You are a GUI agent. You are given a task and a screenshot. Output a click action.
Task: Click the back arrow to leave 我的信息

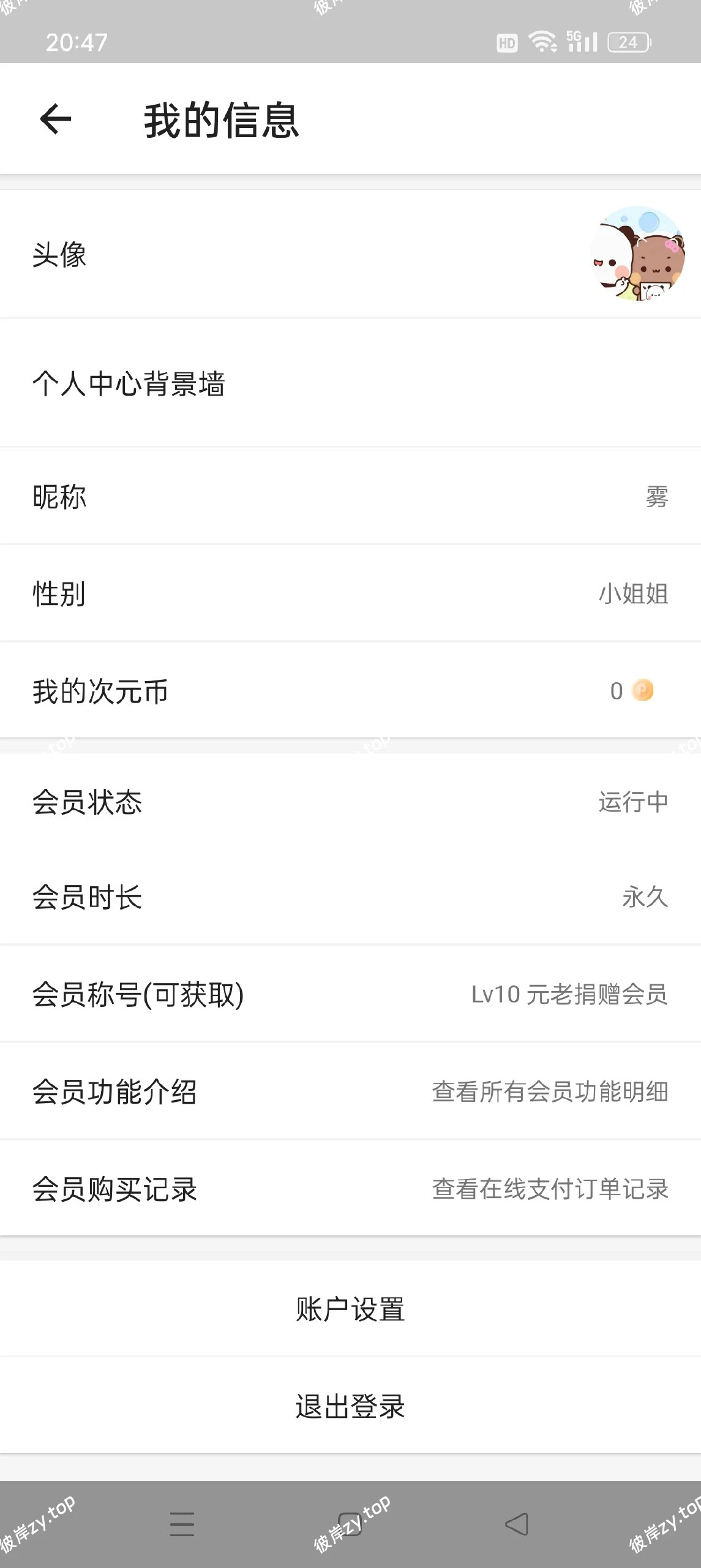(56, 120)
